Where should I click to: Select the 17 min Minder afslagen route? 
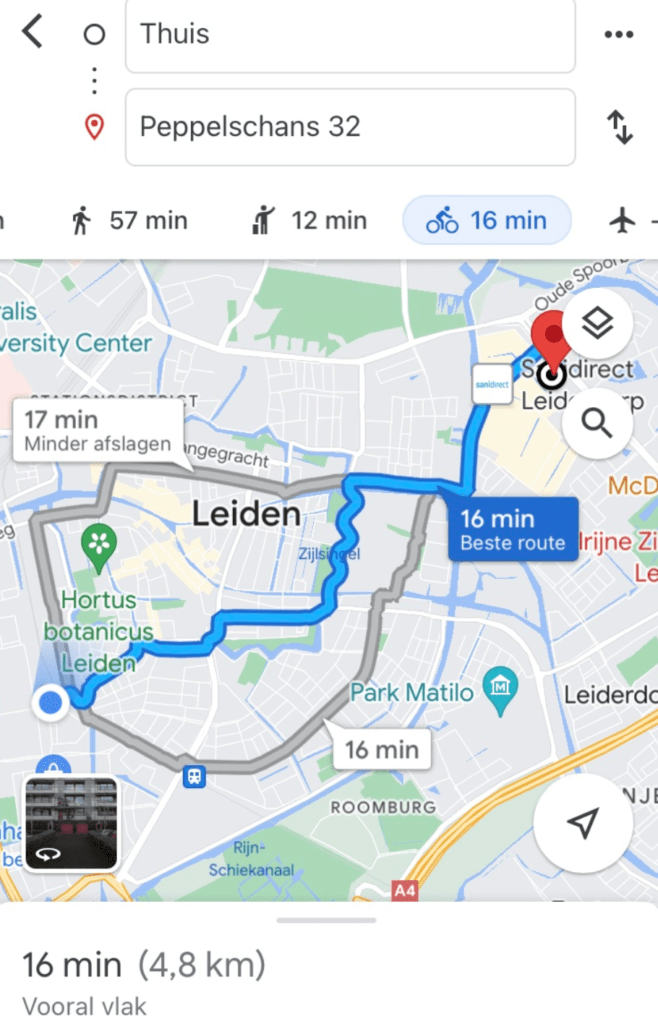point(98,431)
